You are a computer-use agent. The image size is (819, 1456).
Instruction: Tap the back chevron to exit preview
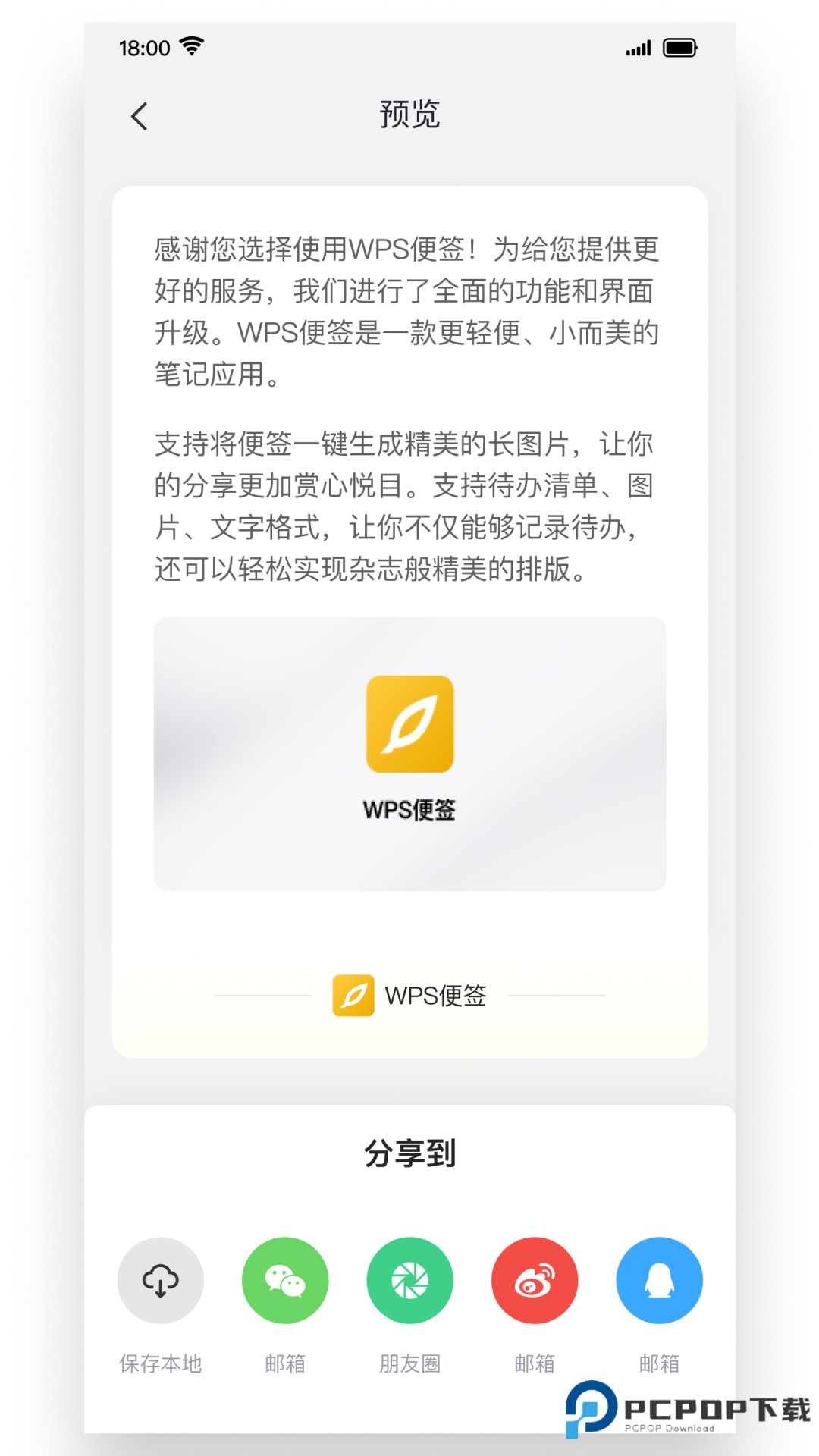pyautogui.click(x=139, y=115)
